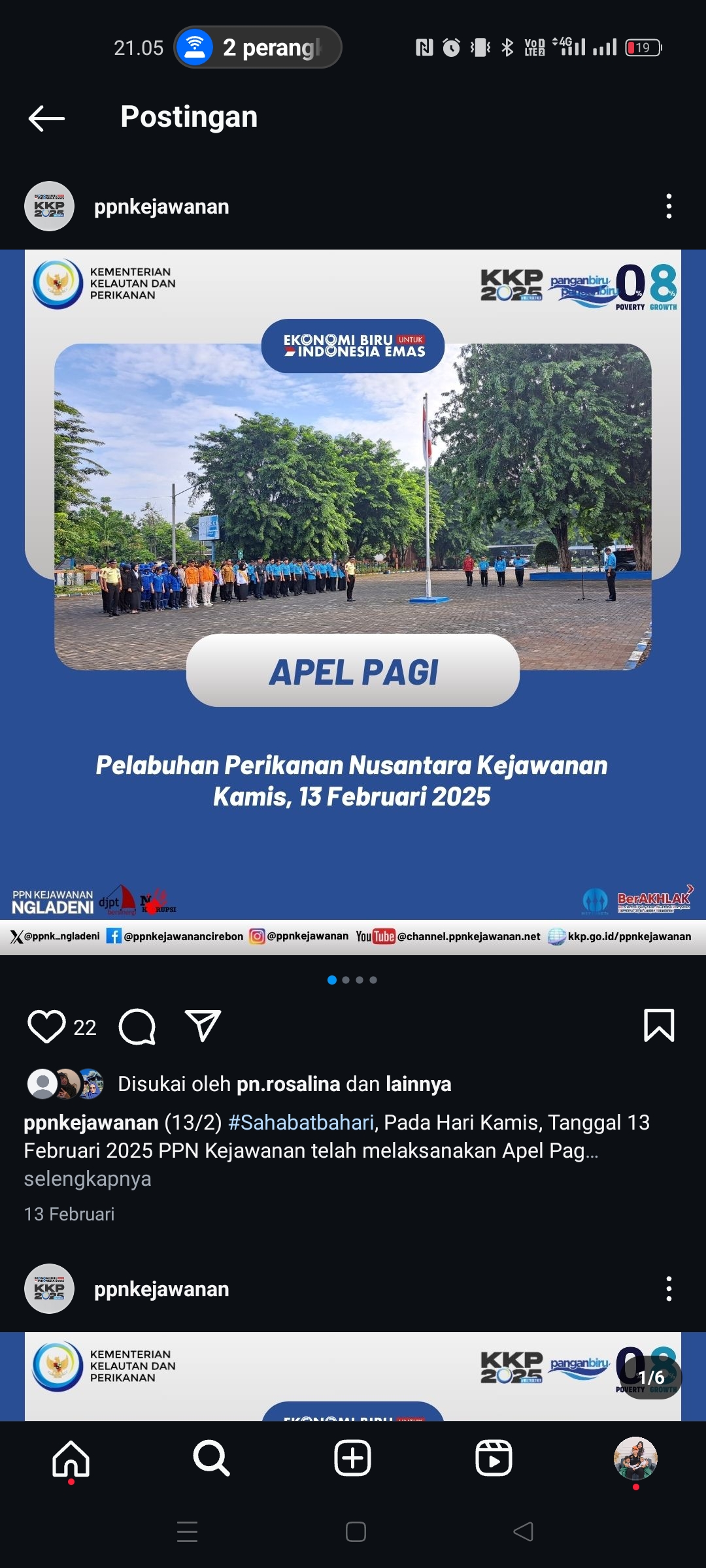Tap the system back triangle button

pyautogui.click(x=523, y=1531)
